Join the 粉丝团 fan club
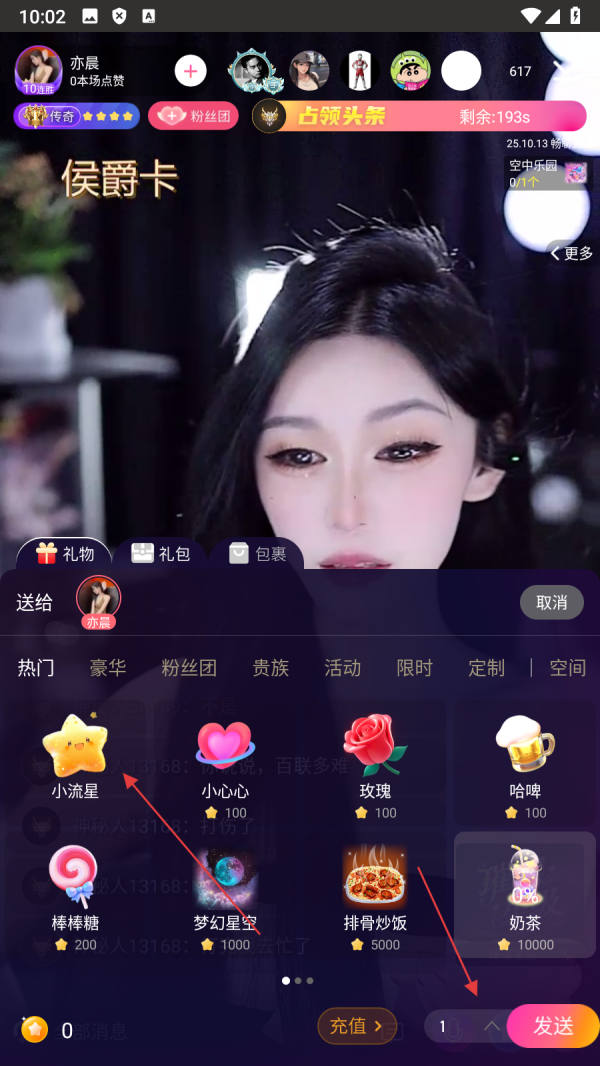This screenshot has height=1066, width=600. click(194, 116)
